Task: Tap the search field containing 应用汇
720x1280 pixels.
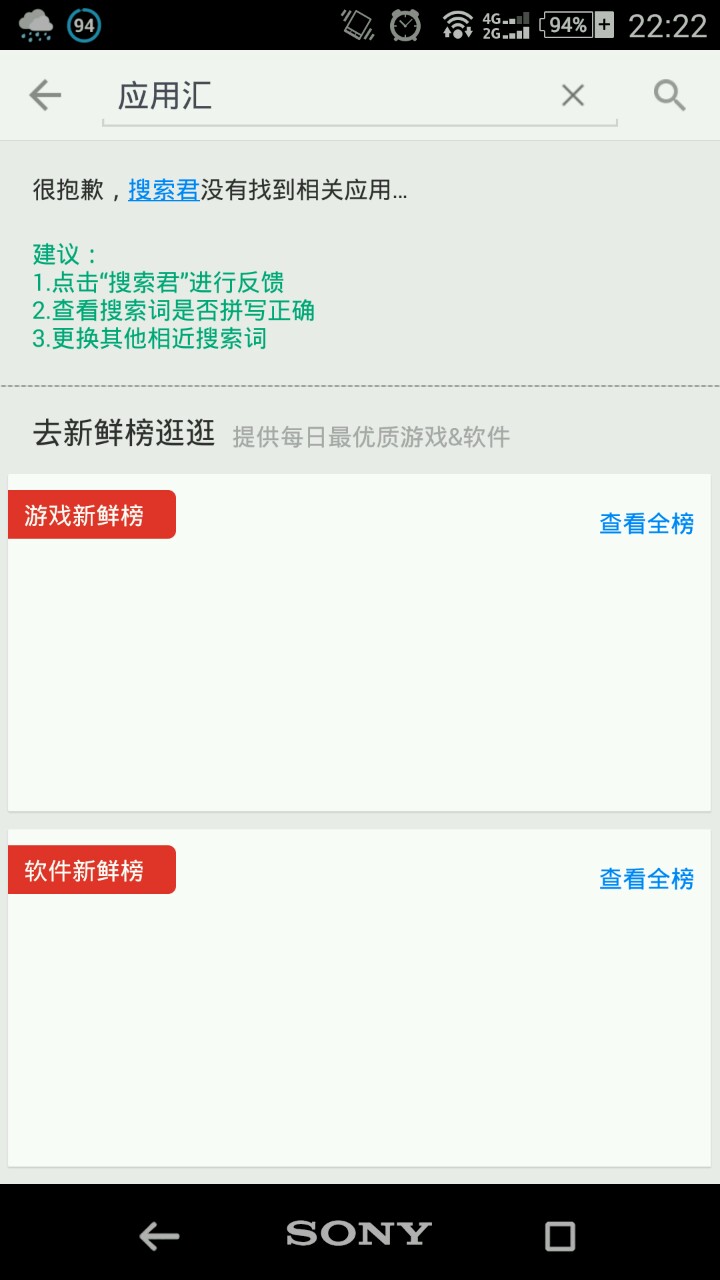Action: (330, 96)
